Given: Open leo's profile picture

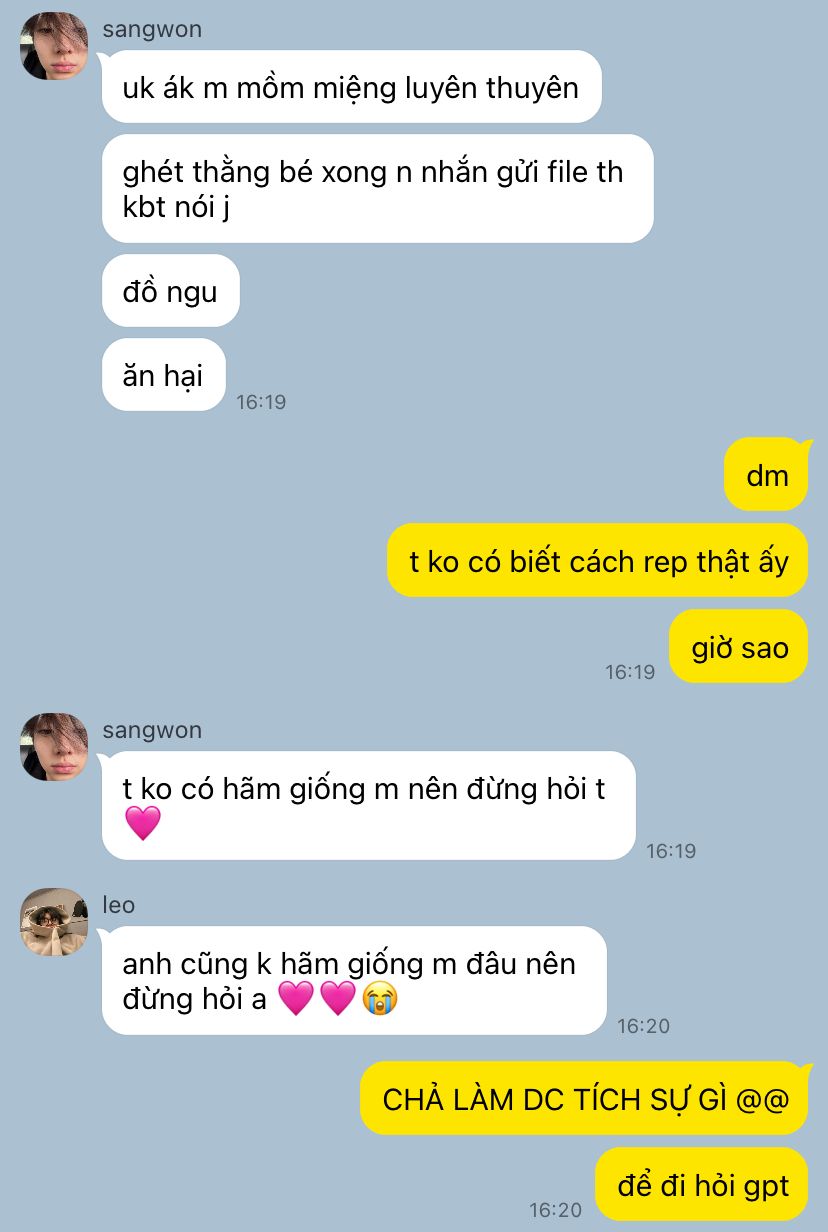Looking at the screenshot, I should coord(54,921).
